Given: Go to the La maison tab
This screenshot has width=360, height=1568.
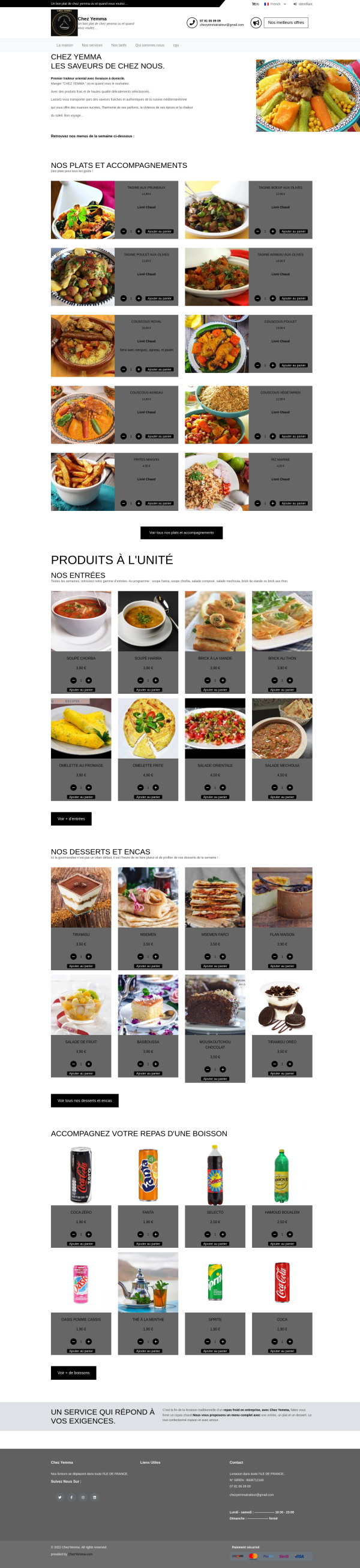Looking at the screenshot, I should point(65,45).
